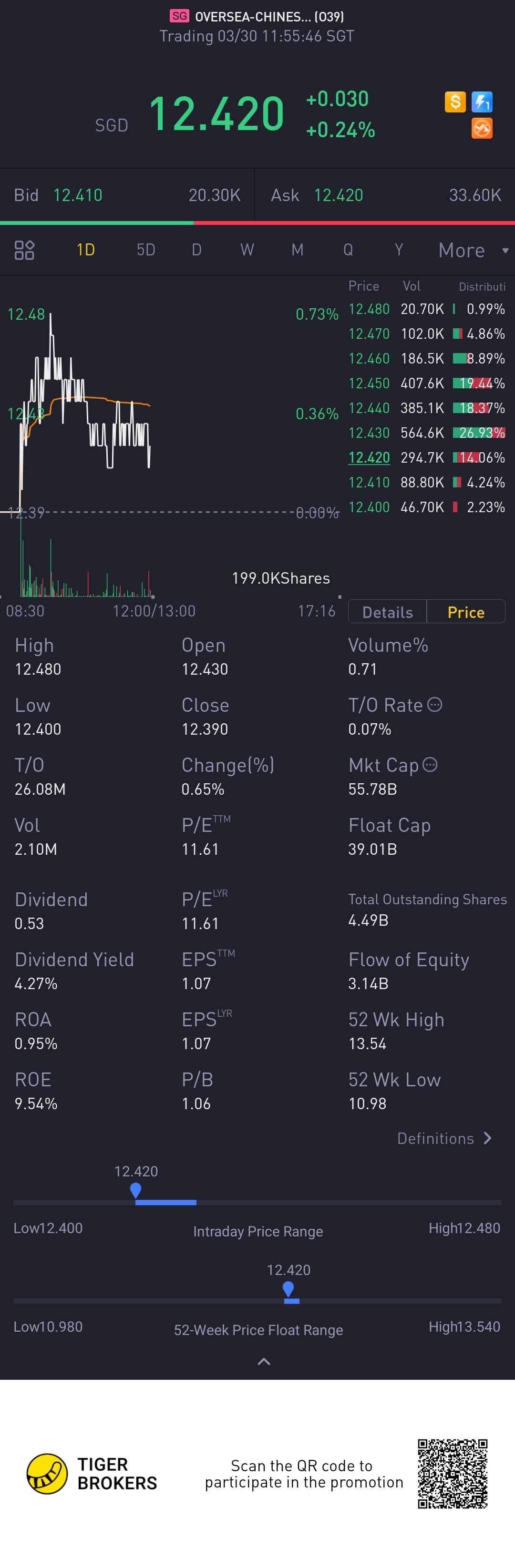This screenshot has height=1568, width=515.
Task: Show the daily D chart
Action: pyautogui.click(x=196, y=250)
